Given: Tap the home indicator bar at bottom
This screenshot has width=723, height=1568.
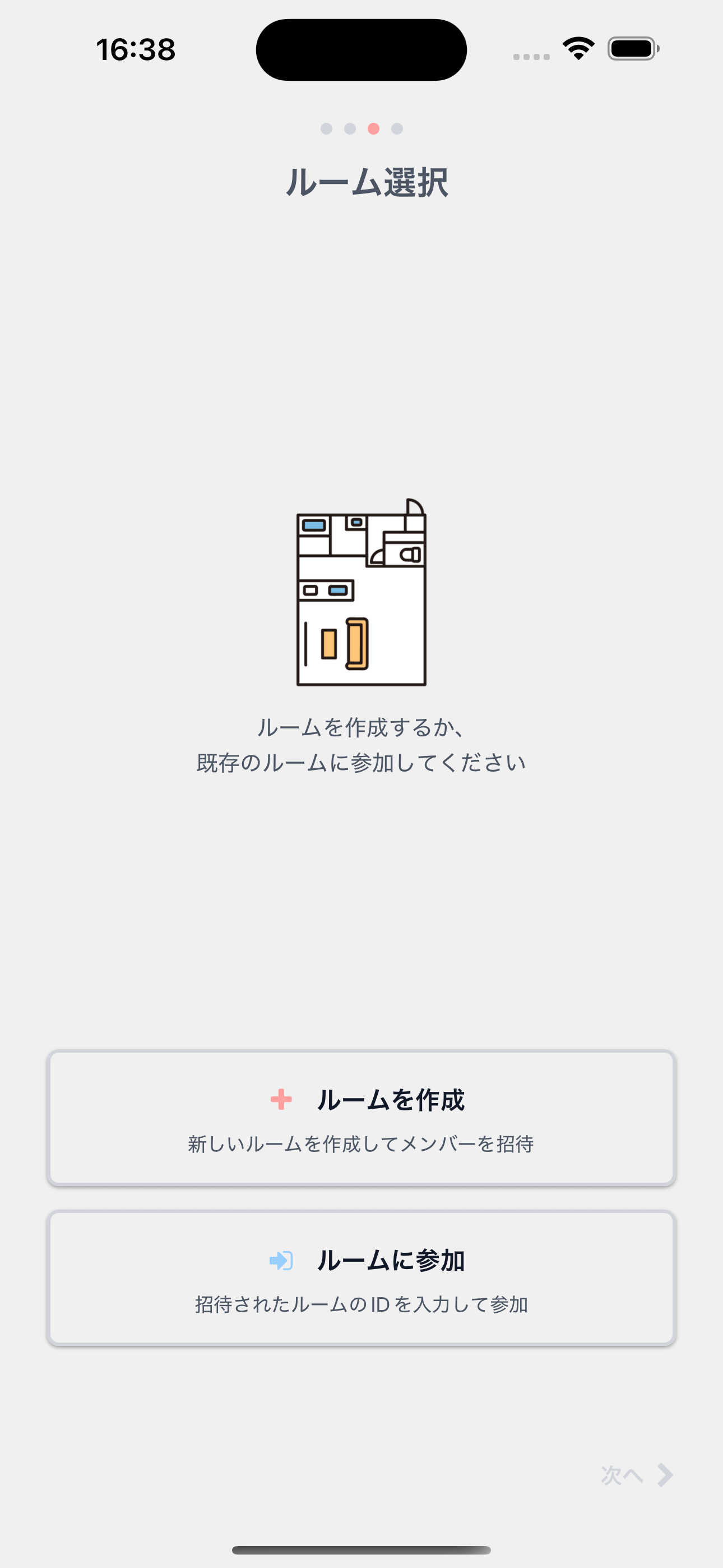Looking at the screenshot, I should (x=361, y=1548).
